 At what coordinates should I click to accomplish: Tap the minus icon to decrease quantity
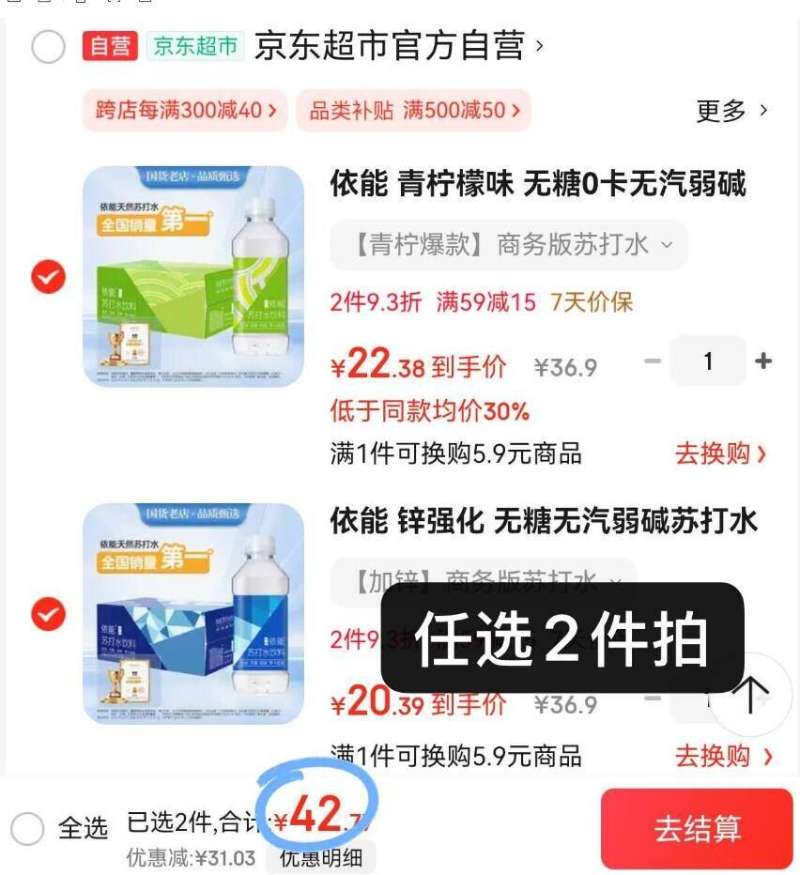[x=653, y=361]
